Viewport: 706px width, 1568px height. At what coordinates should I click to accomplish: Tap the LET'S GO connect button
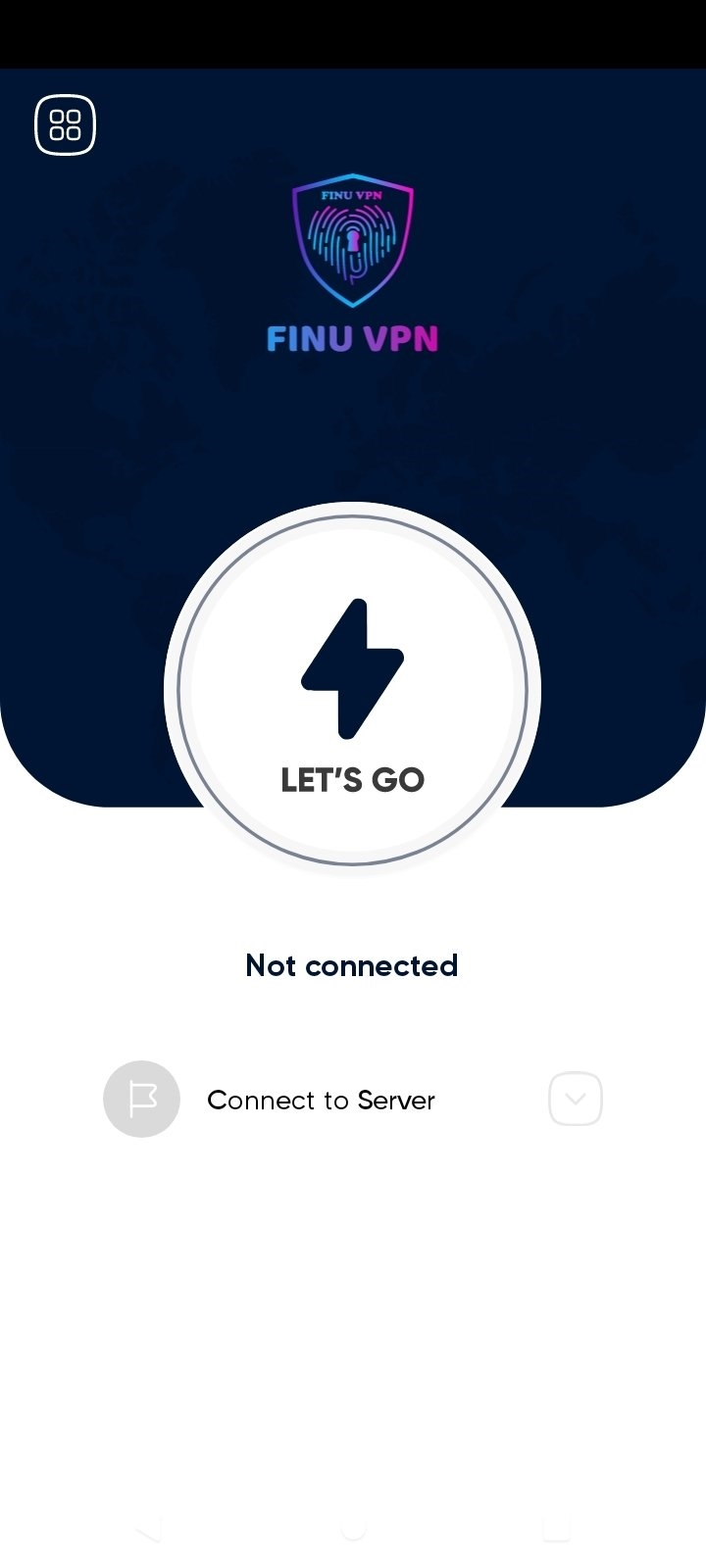click(x=352, y=691)
